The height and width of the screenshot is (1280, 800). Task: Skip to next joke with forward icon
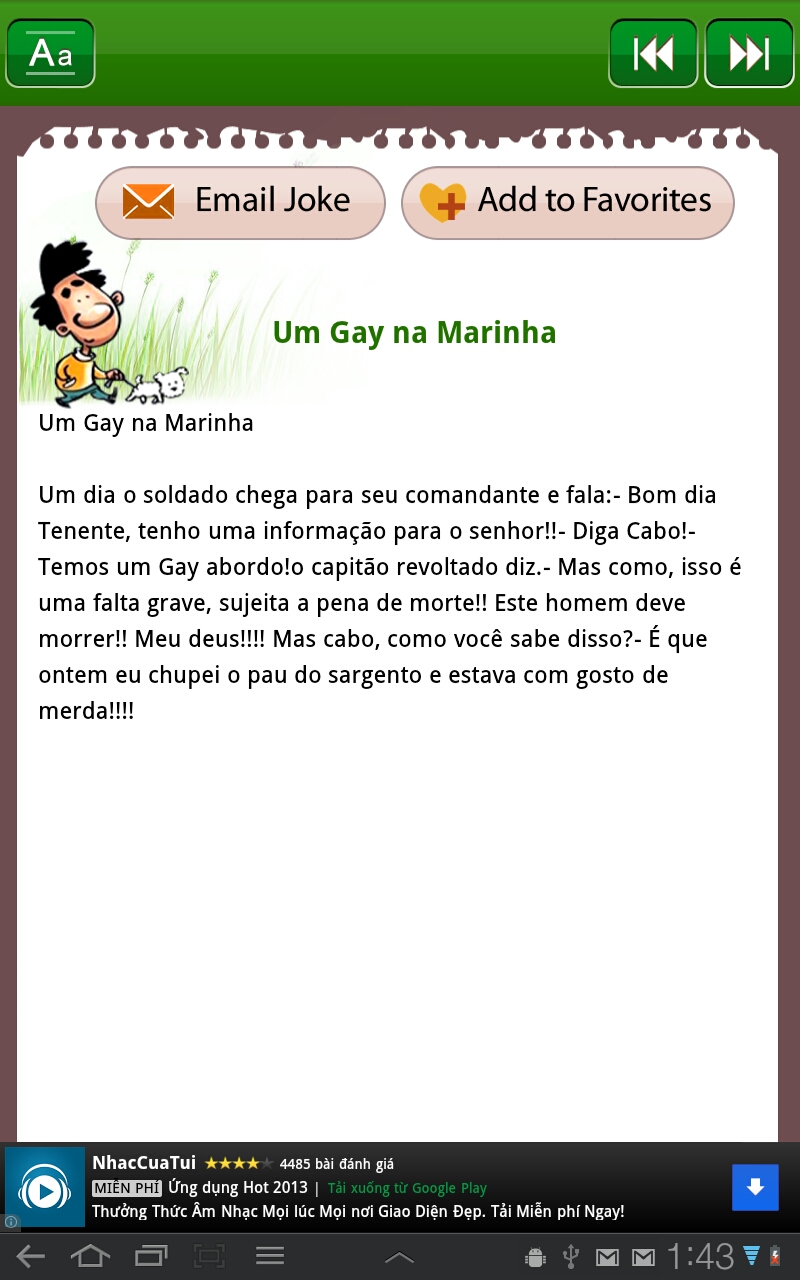749,53
